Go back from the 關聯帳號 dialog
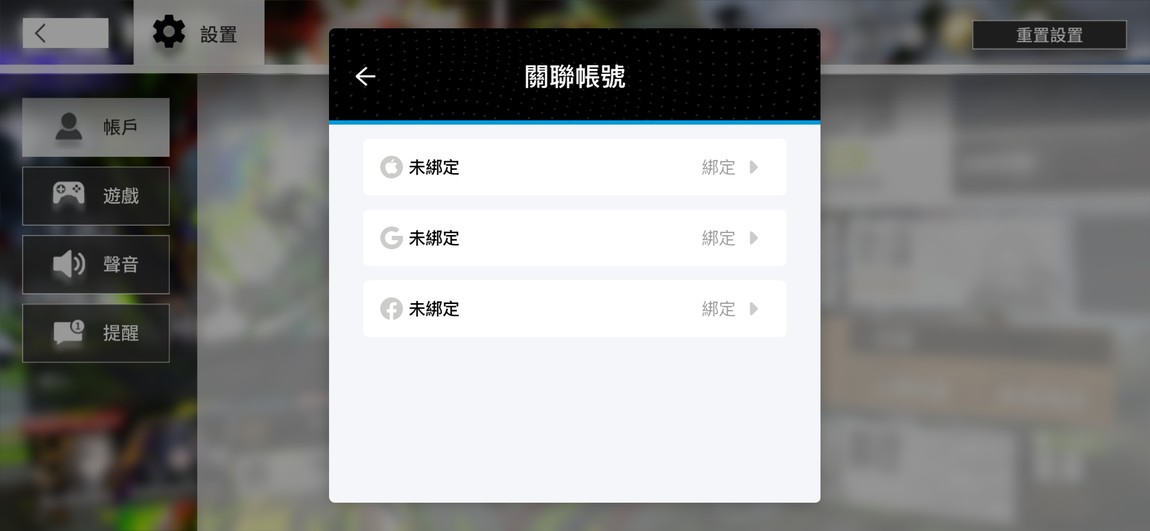 click(x=365, y=77)
